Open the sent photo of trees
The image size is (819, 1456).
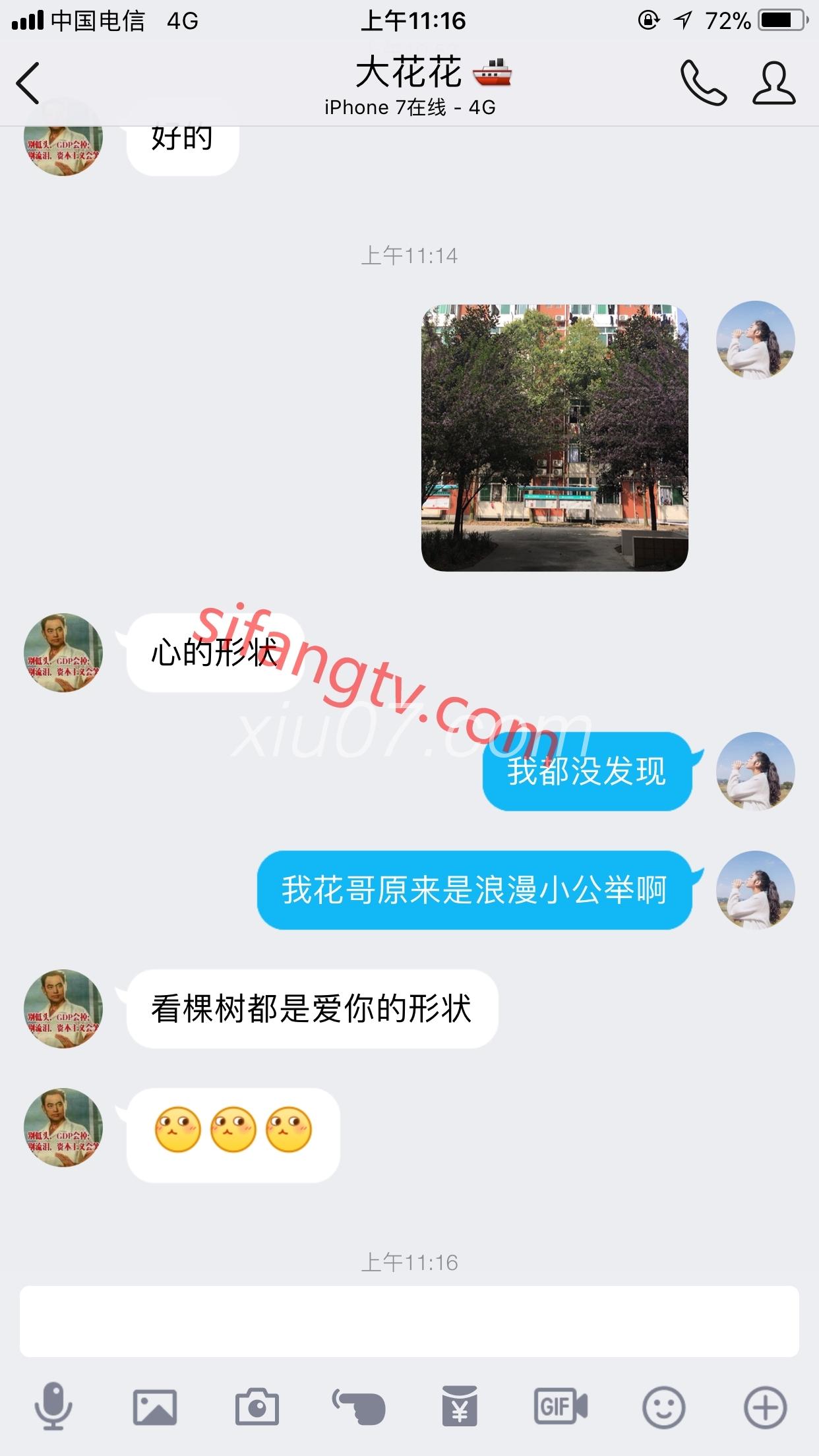555,438
